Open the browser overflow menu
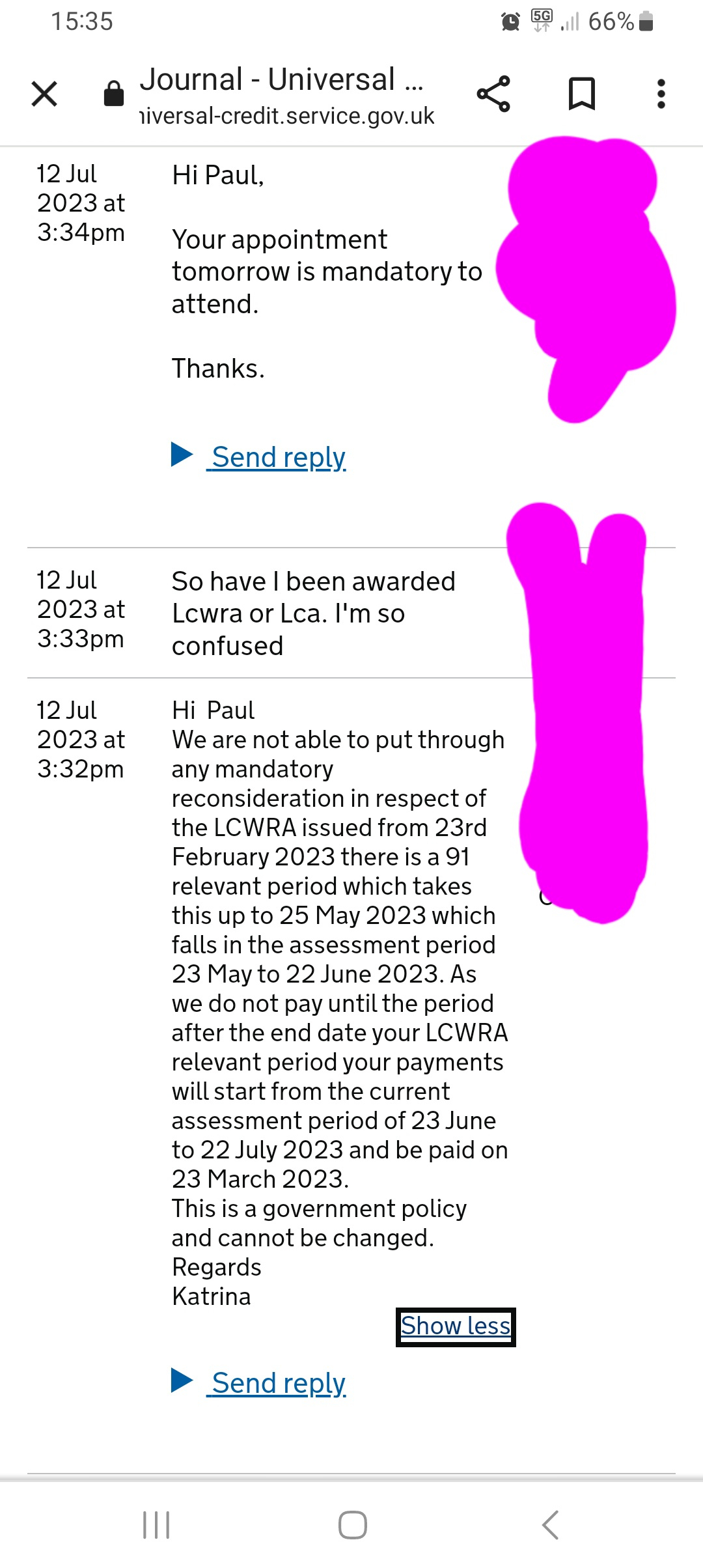703x1568 pixels. [x=661, y=94]
